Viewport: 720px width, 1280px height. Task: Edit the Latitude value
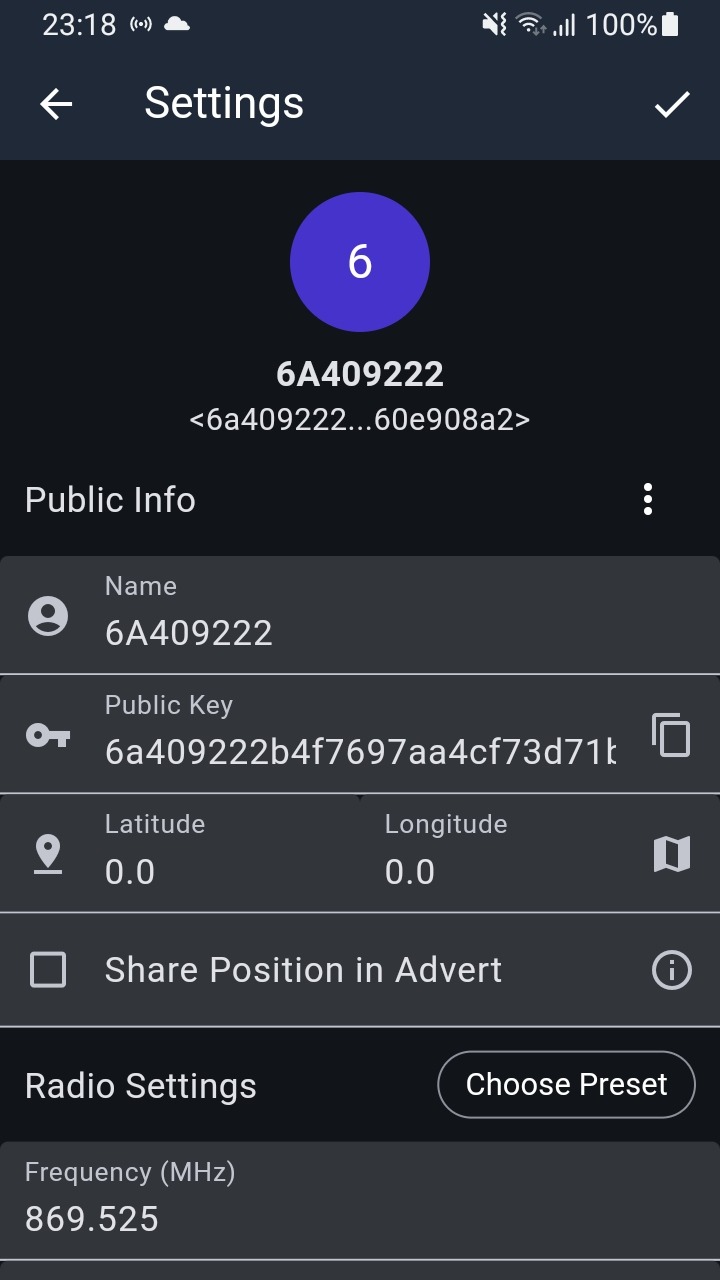(x=220, y=871)
